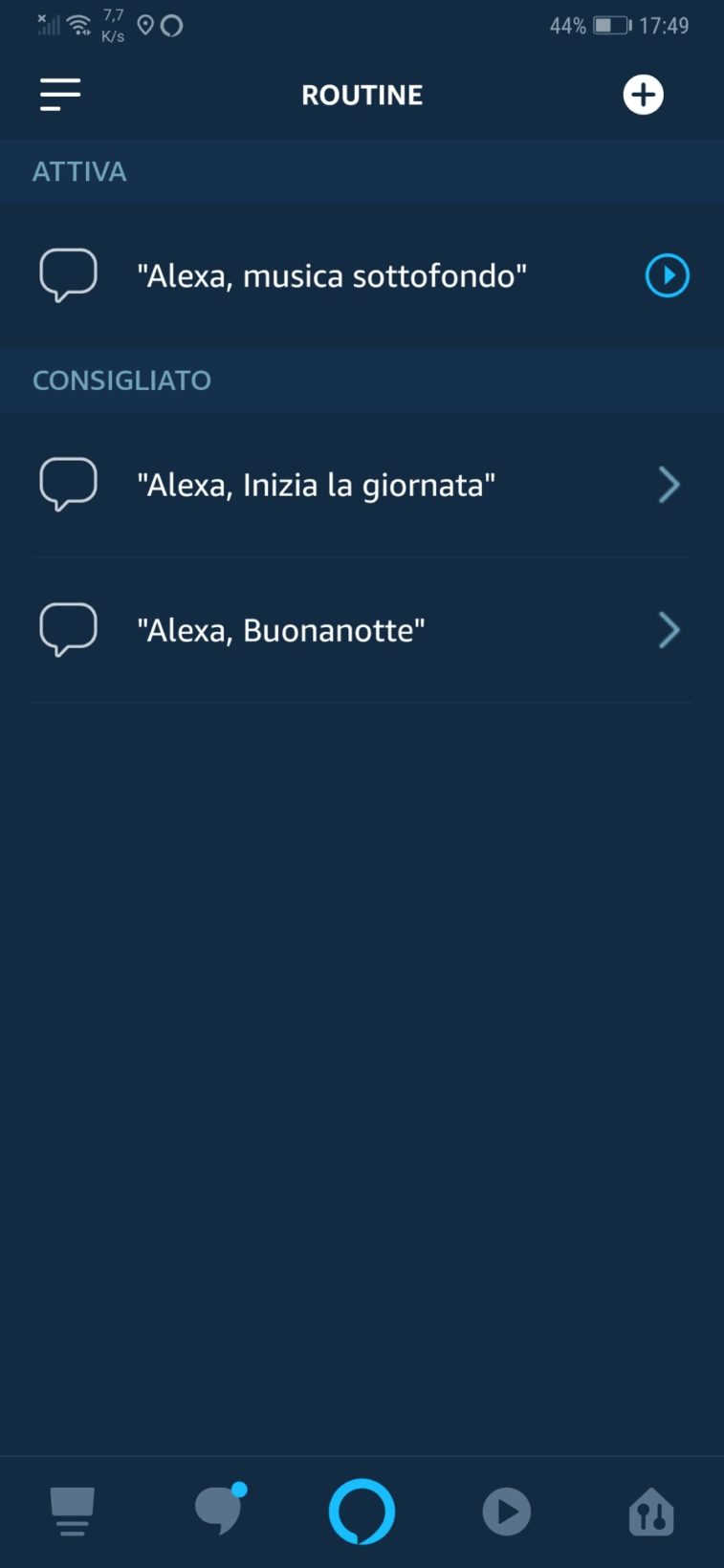Open the Devices tab

651,1512
